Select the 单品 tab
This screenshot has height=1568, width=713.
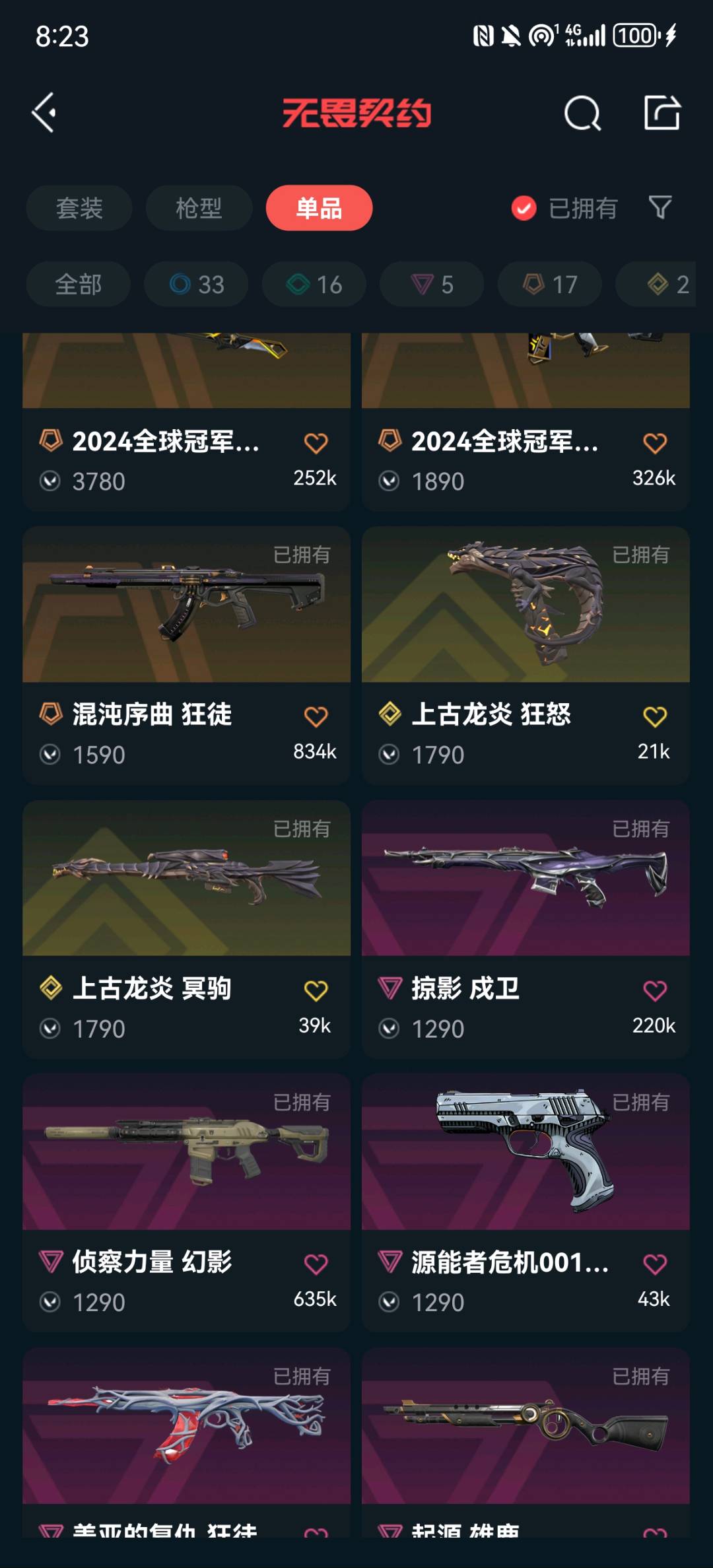pos(319,209)
